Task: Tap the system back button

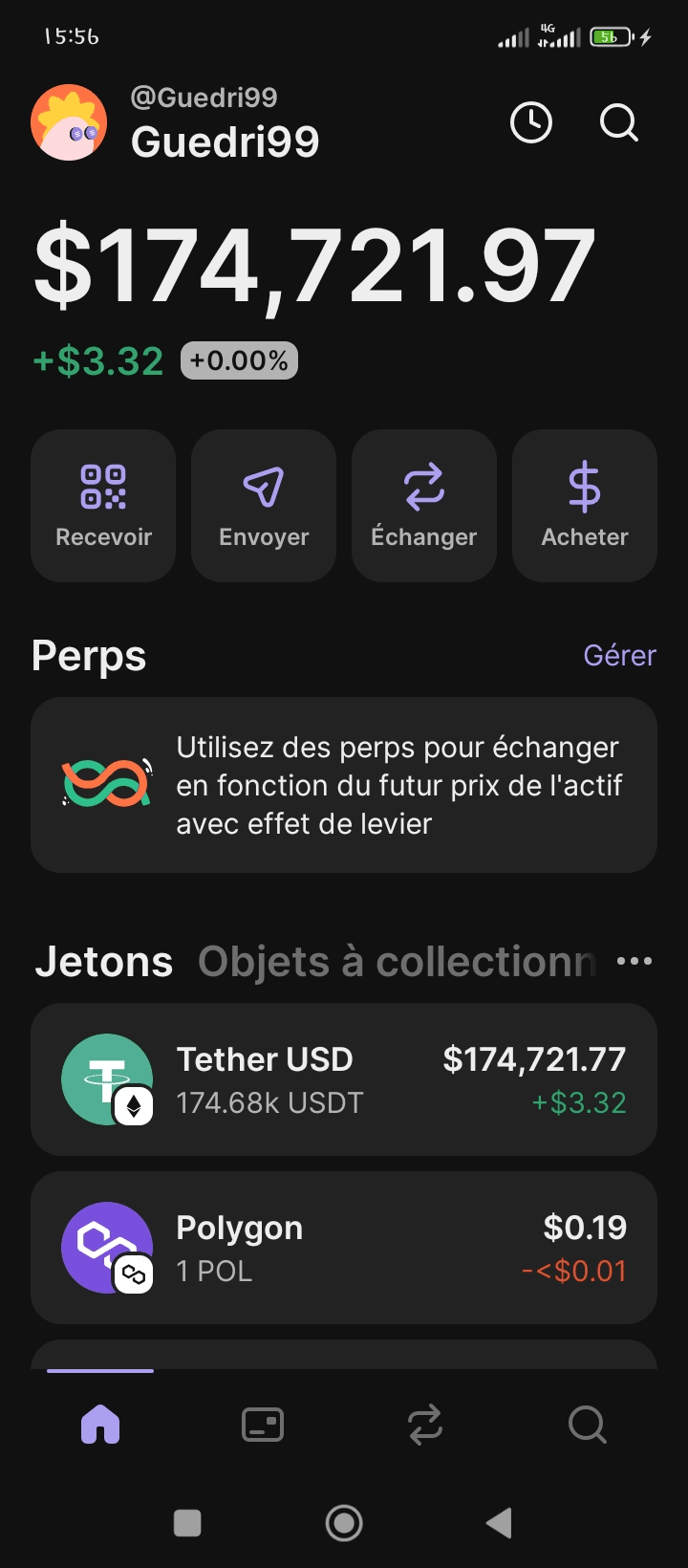Action: [x=499, y=1523]
